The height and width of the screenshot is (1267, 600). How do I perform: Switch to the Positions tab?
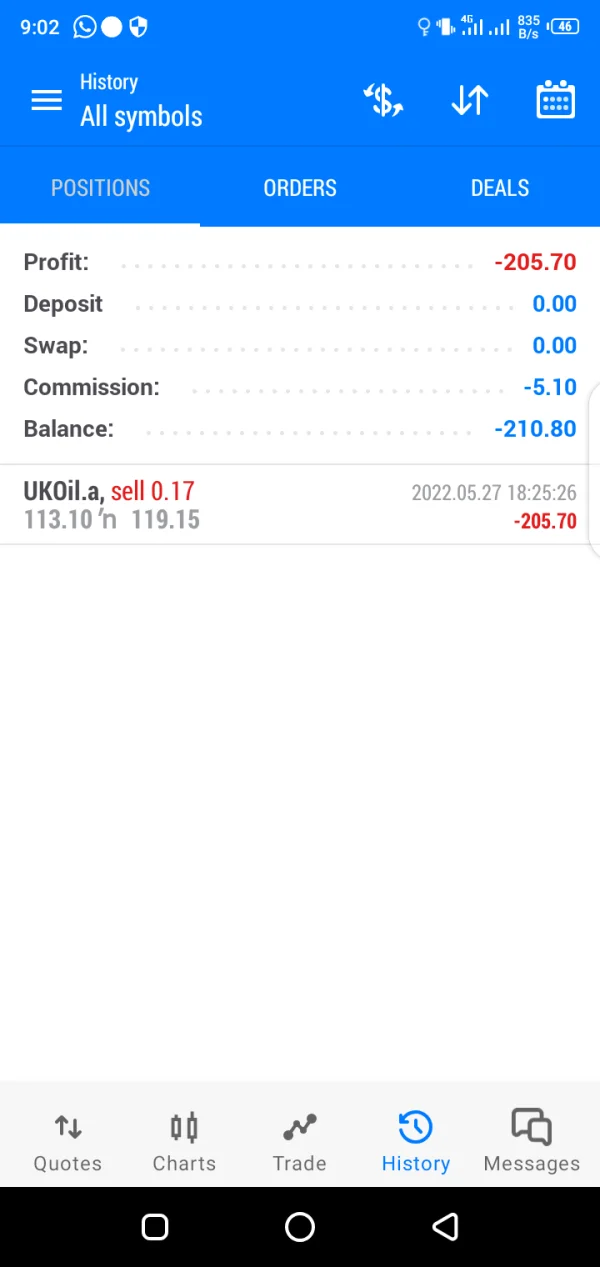click(x=100, y=188)
